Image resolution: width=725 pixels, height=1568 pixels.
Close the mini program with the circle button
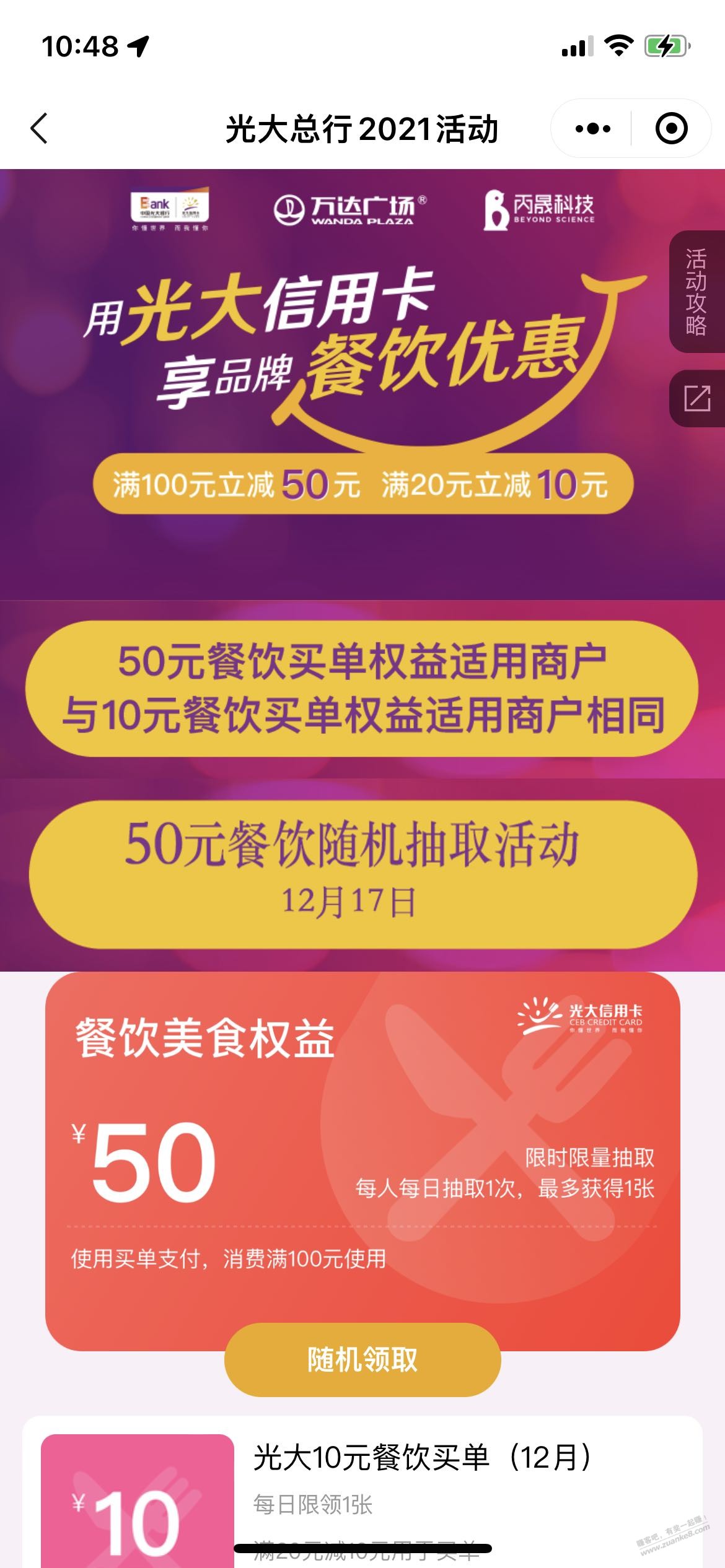click(x=671, y=129)
